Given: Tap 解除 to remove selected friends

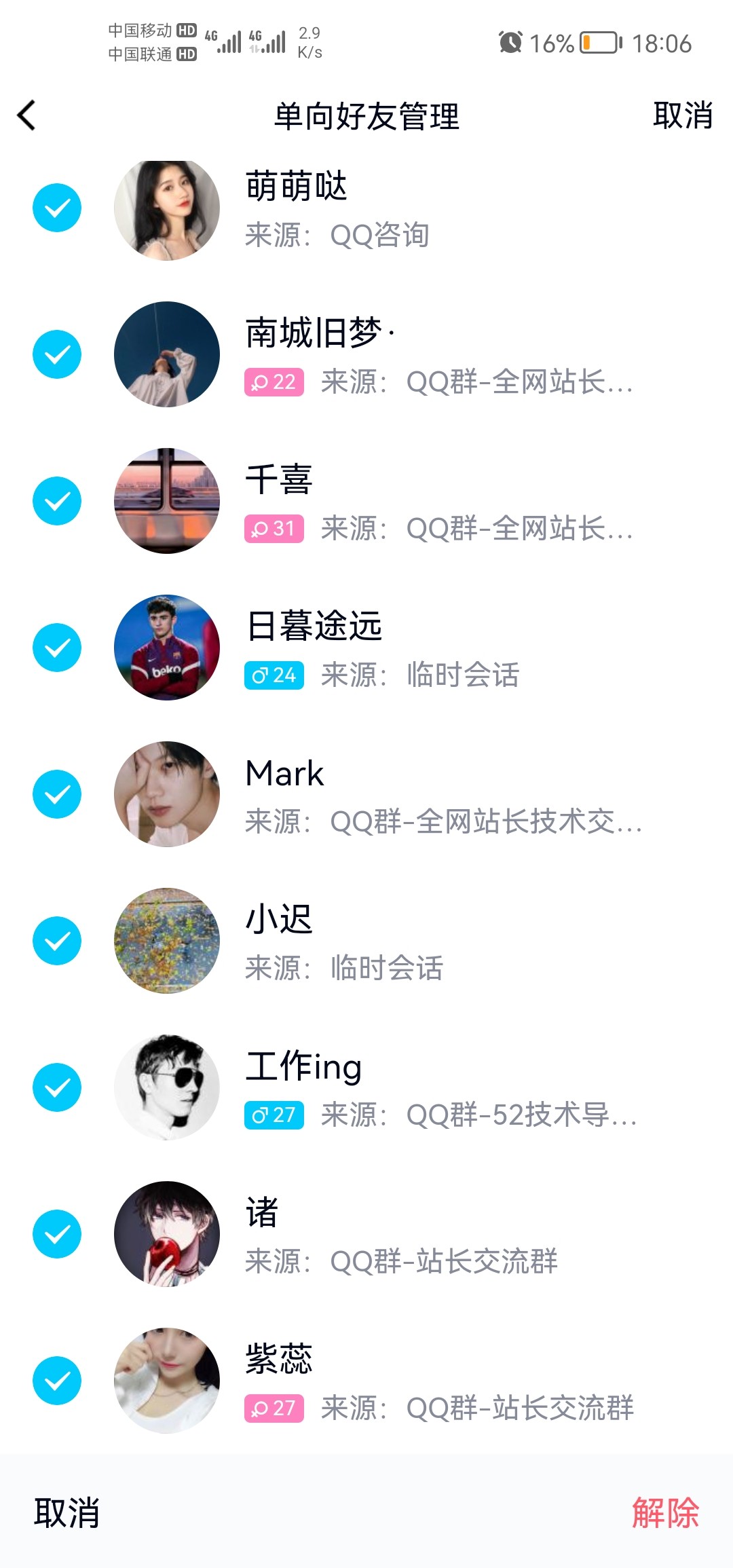Looking at the screenshot, I should [x=665, y=1513].
